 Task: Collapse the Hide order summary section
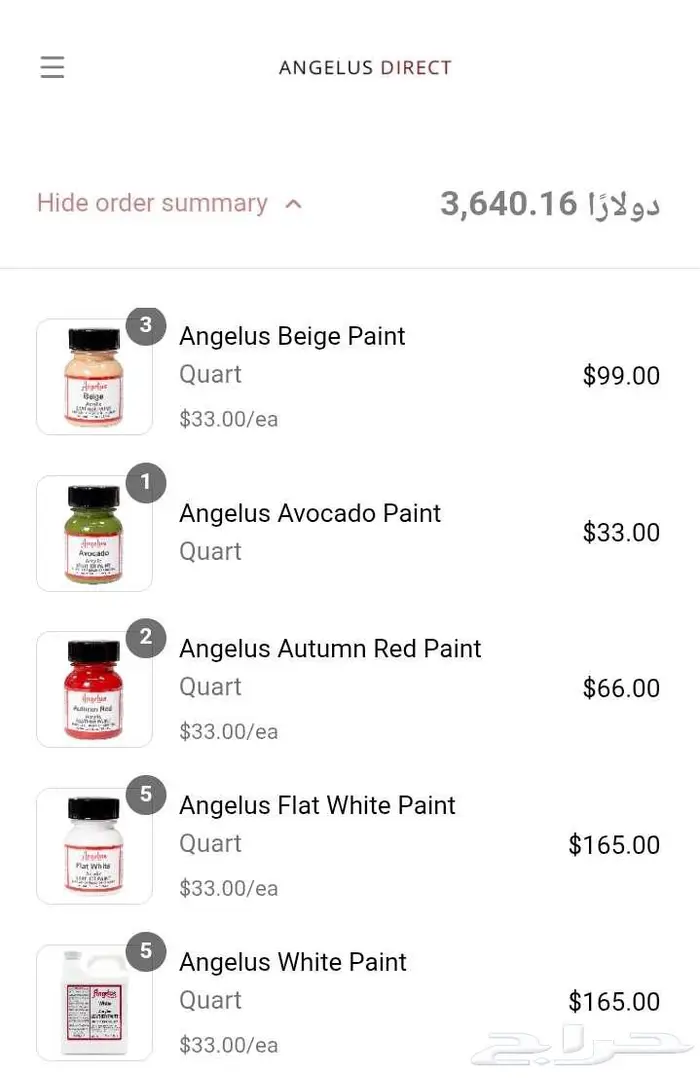point(168,203)
